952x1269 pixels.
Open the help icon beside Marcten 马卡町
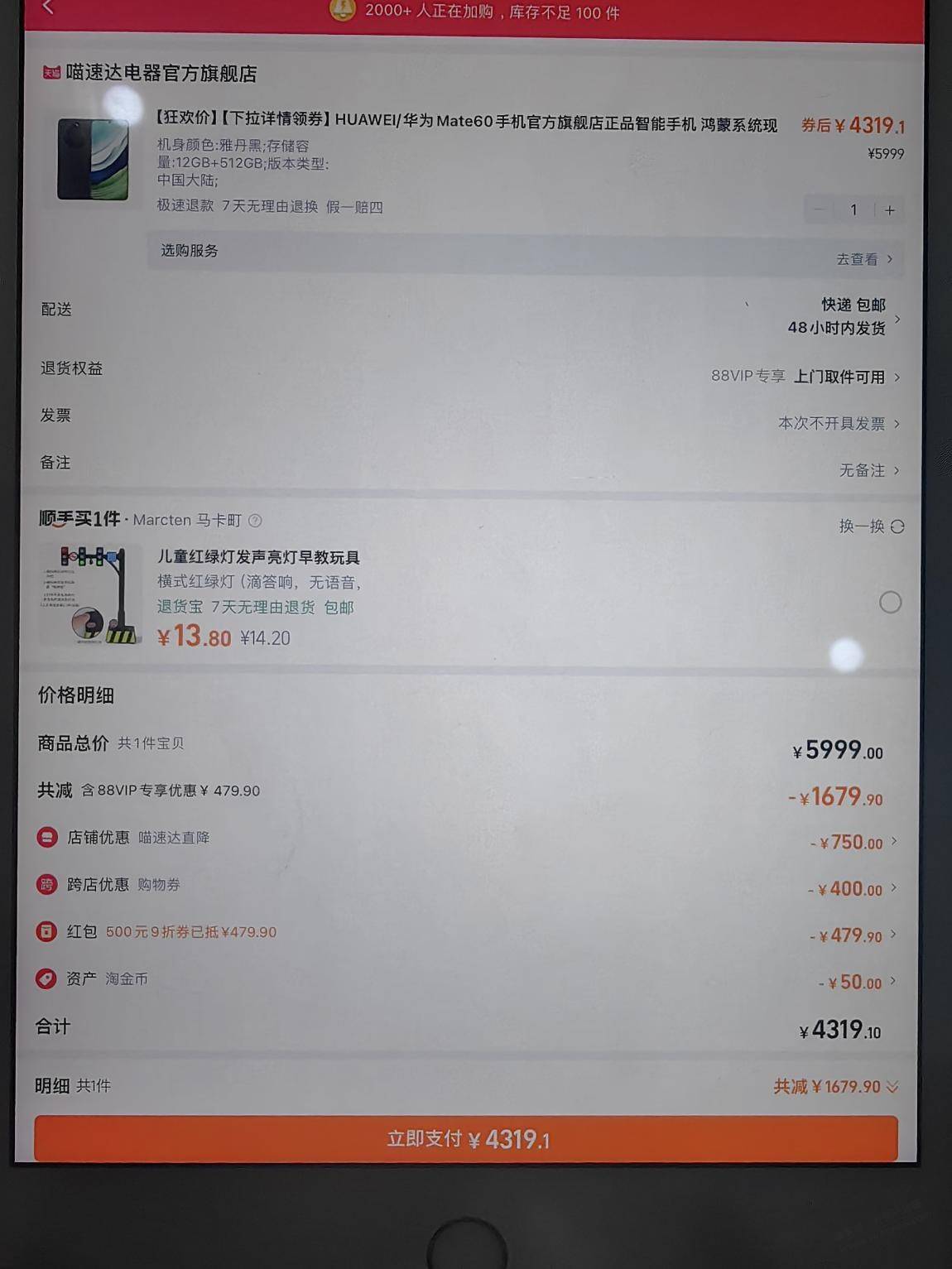[255, 521]
